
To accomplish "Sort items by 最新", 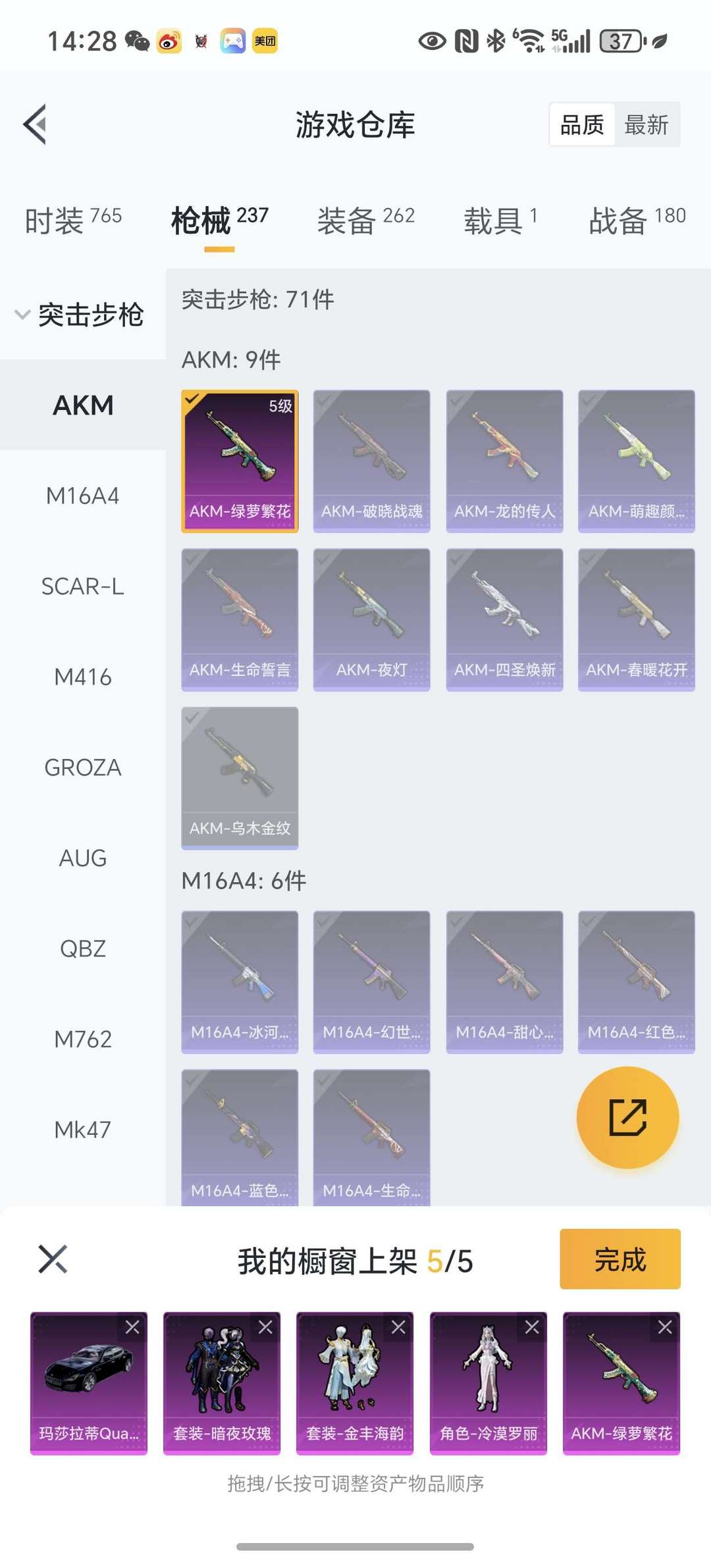I will 646,124.
